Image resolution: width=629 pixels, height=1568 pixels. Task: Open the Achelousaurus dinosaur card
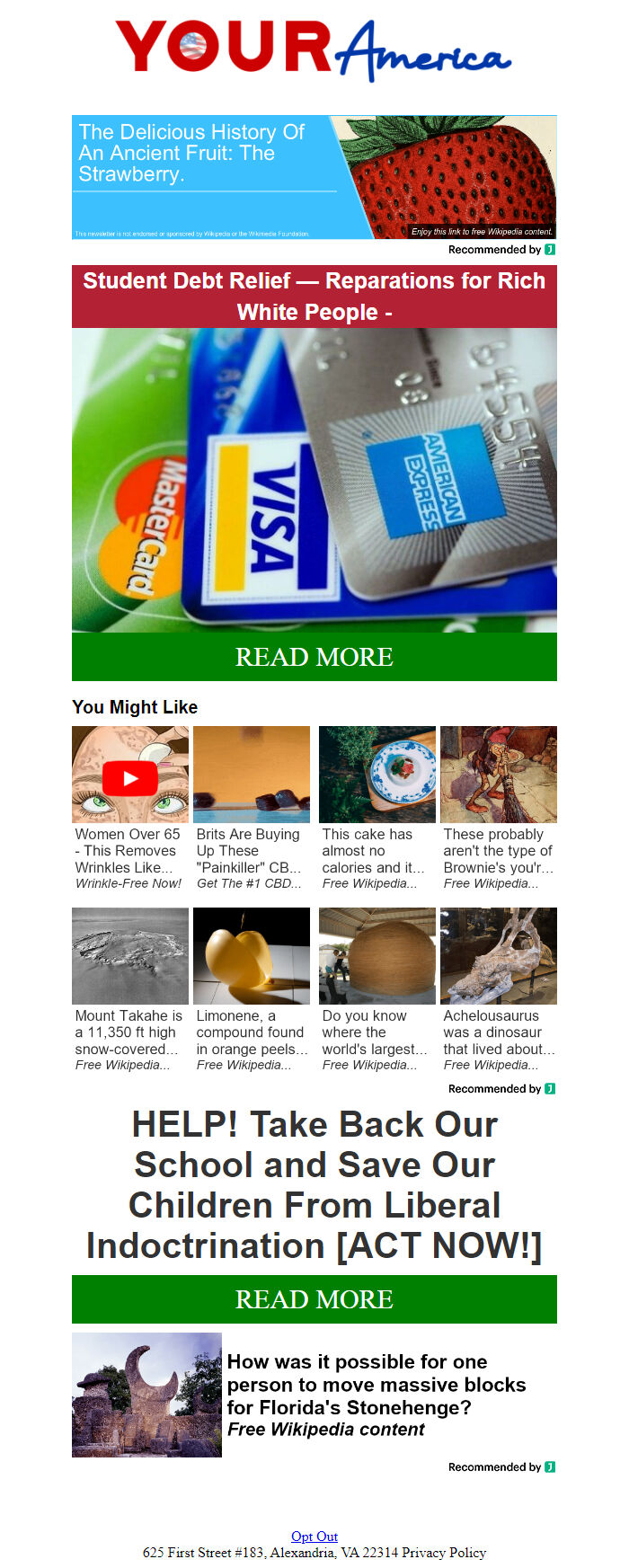coord(498,990)
